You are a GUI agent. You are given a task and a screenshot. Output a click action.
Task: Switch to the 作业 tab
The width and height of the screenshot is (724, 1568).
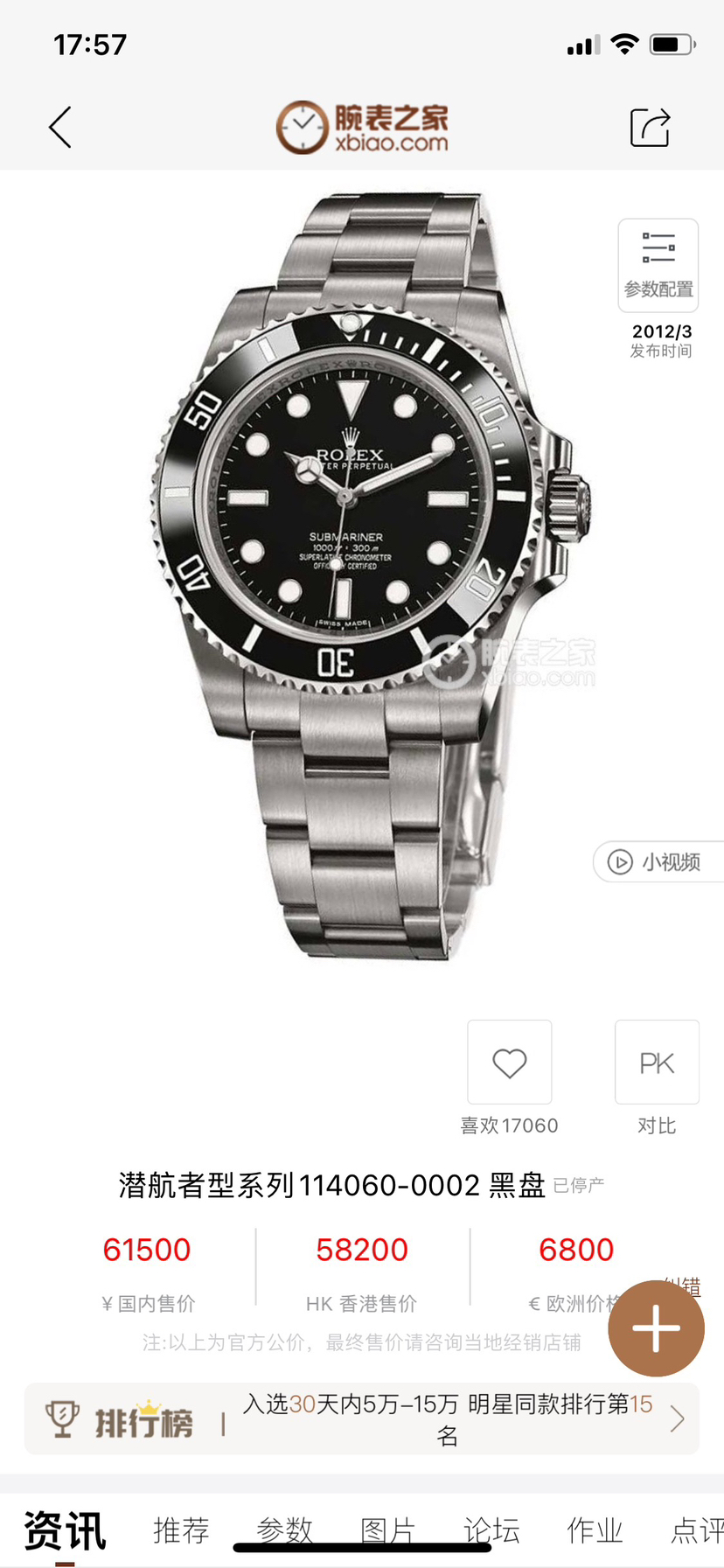[595, 1530]
